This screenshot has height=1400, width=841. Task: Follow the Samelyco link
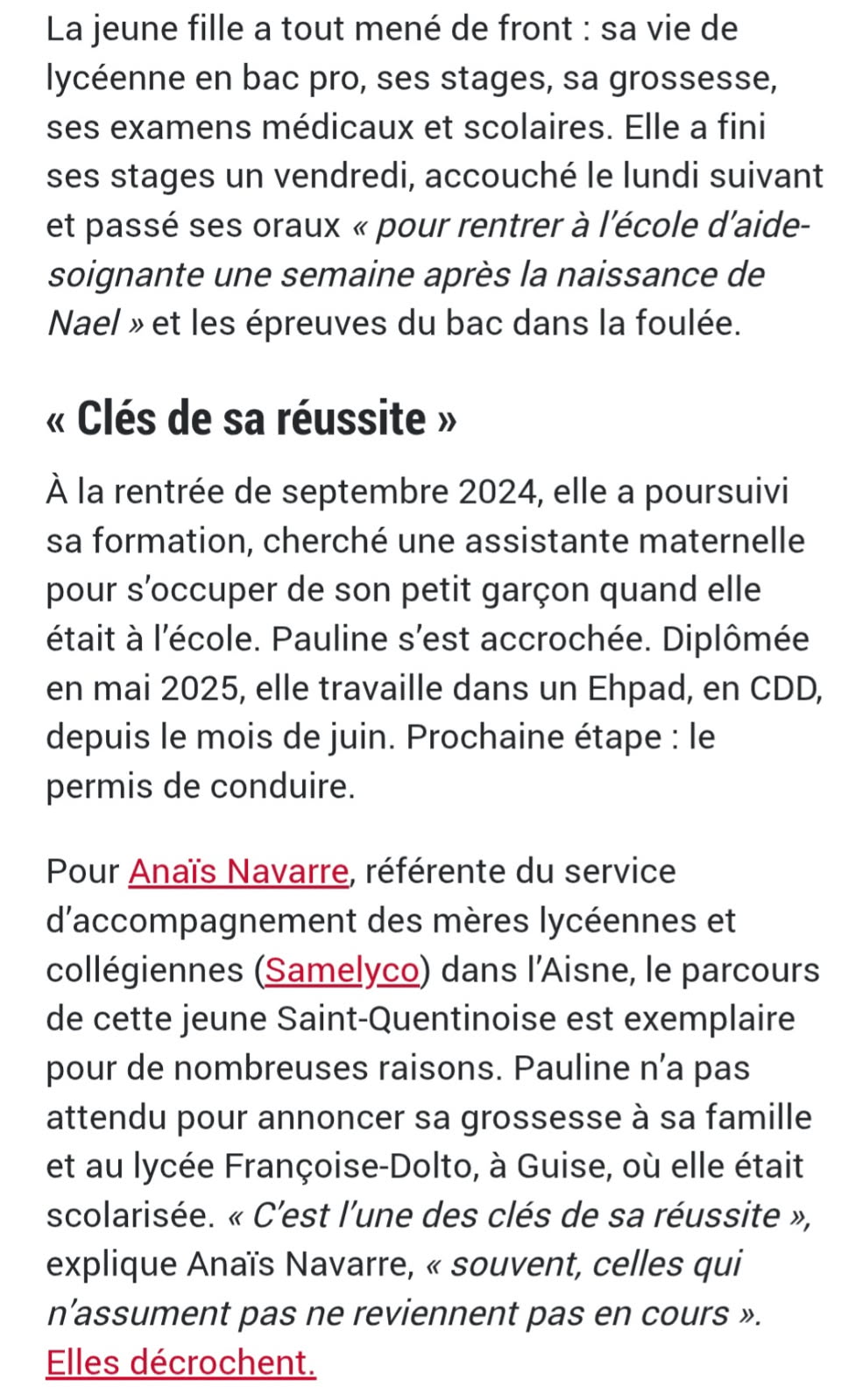(342, 969)
